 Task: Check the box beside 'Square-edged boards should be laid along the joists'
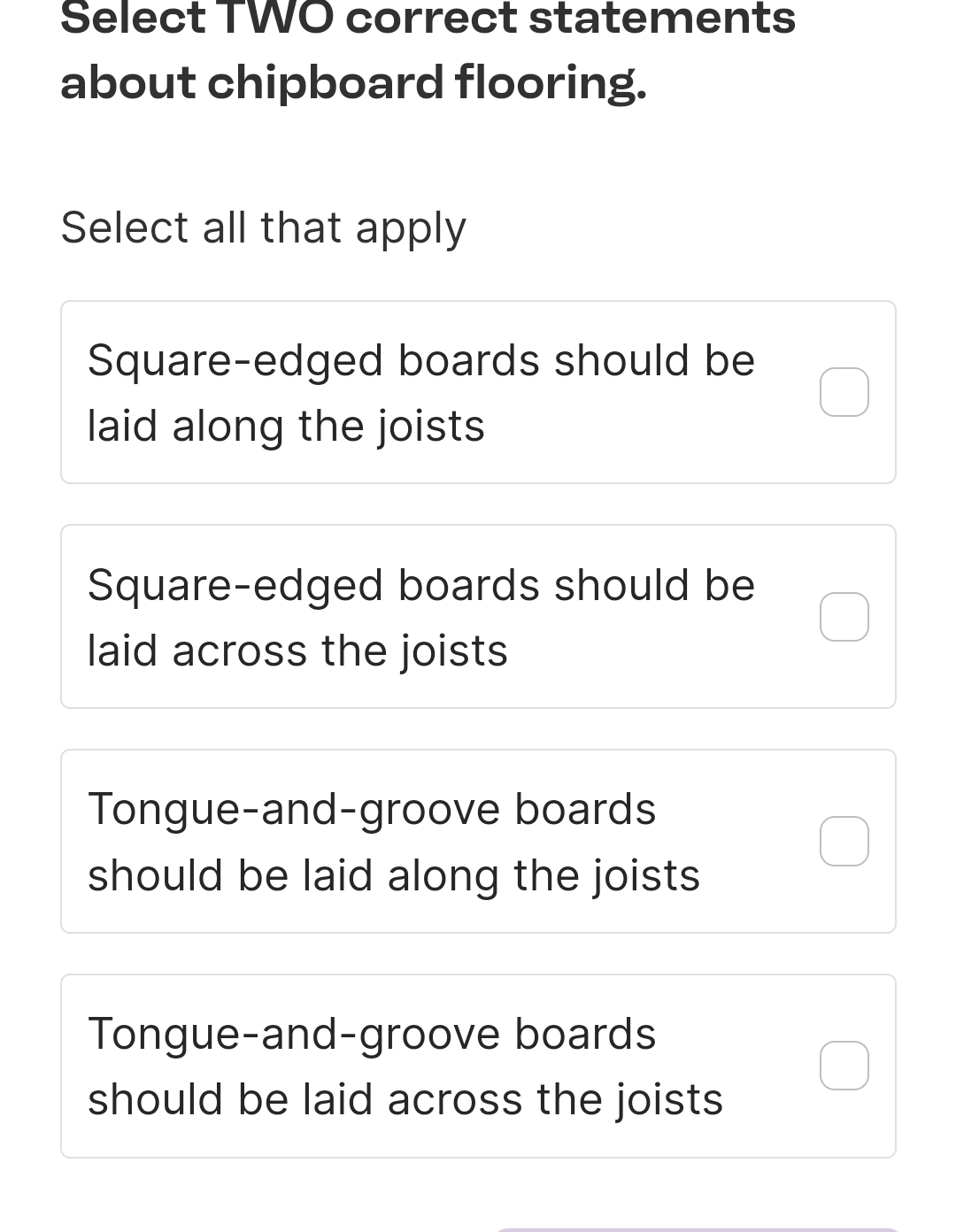point(844,391)
